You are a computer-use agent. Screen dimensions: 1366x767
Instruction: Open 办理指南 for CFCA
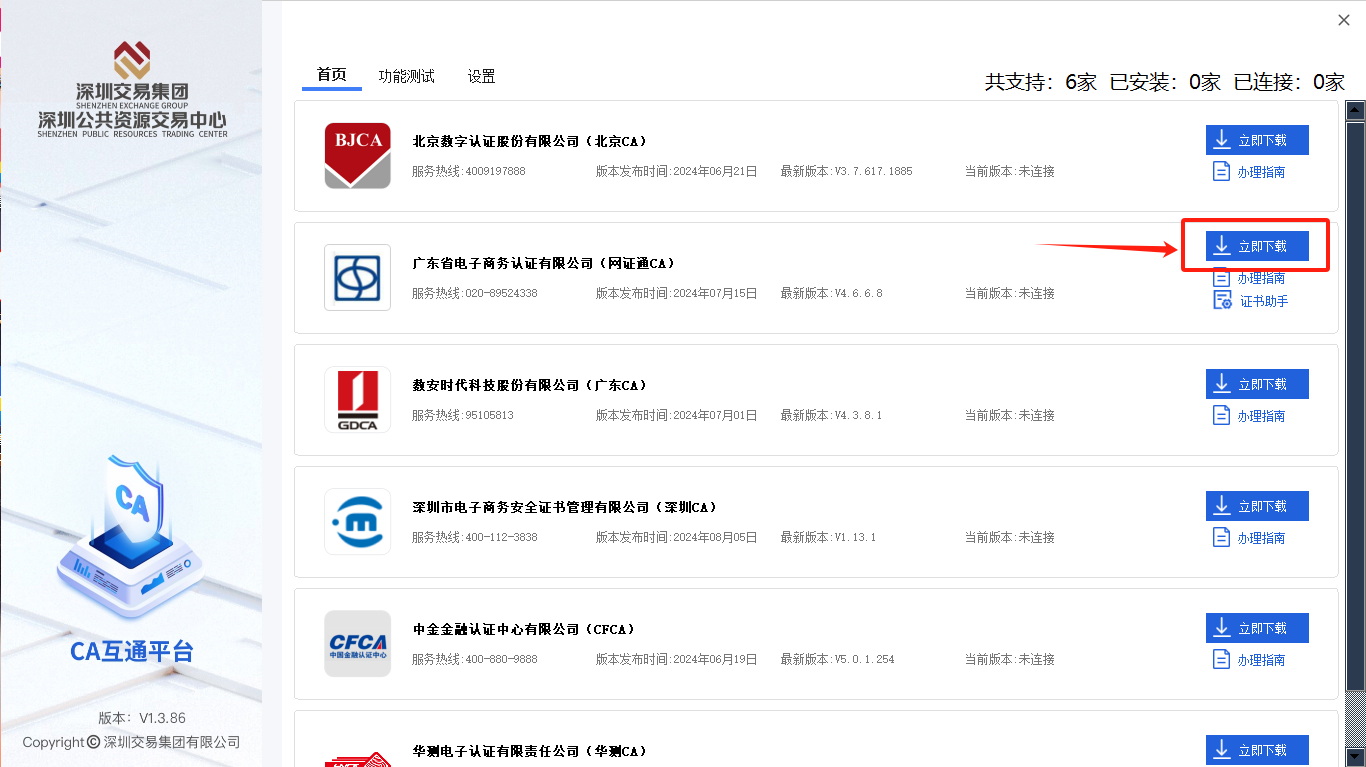1249,660
